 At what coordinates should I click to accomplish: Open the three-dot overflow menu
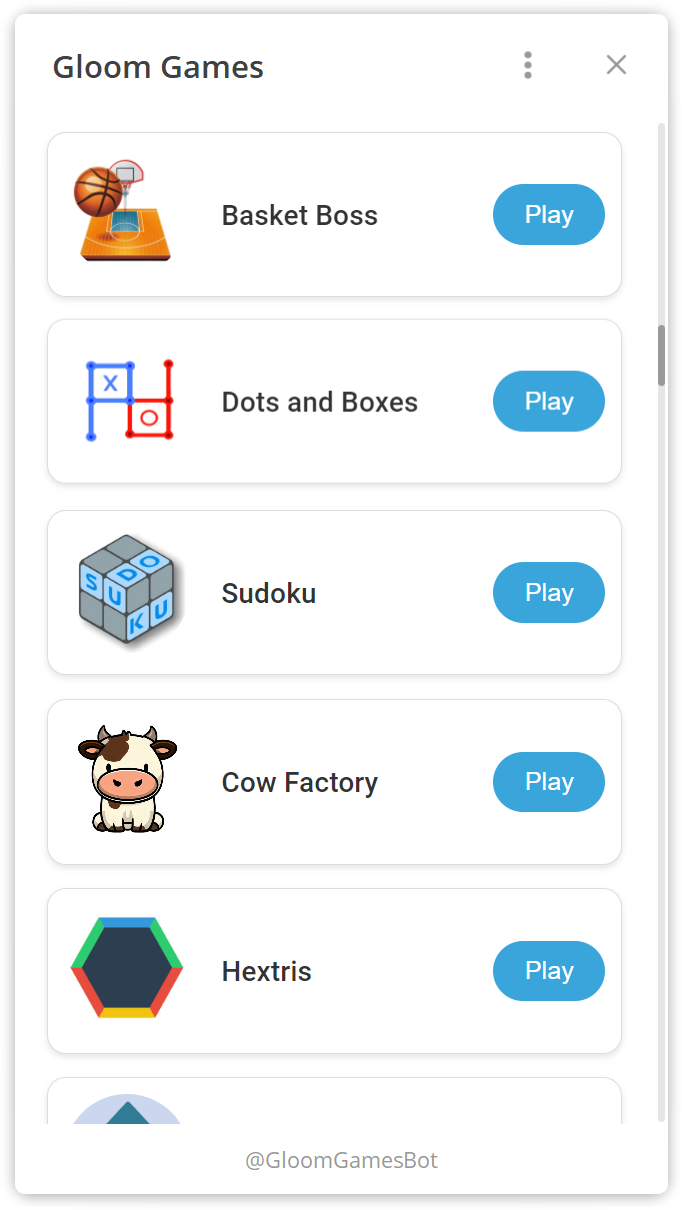point(528,65)
